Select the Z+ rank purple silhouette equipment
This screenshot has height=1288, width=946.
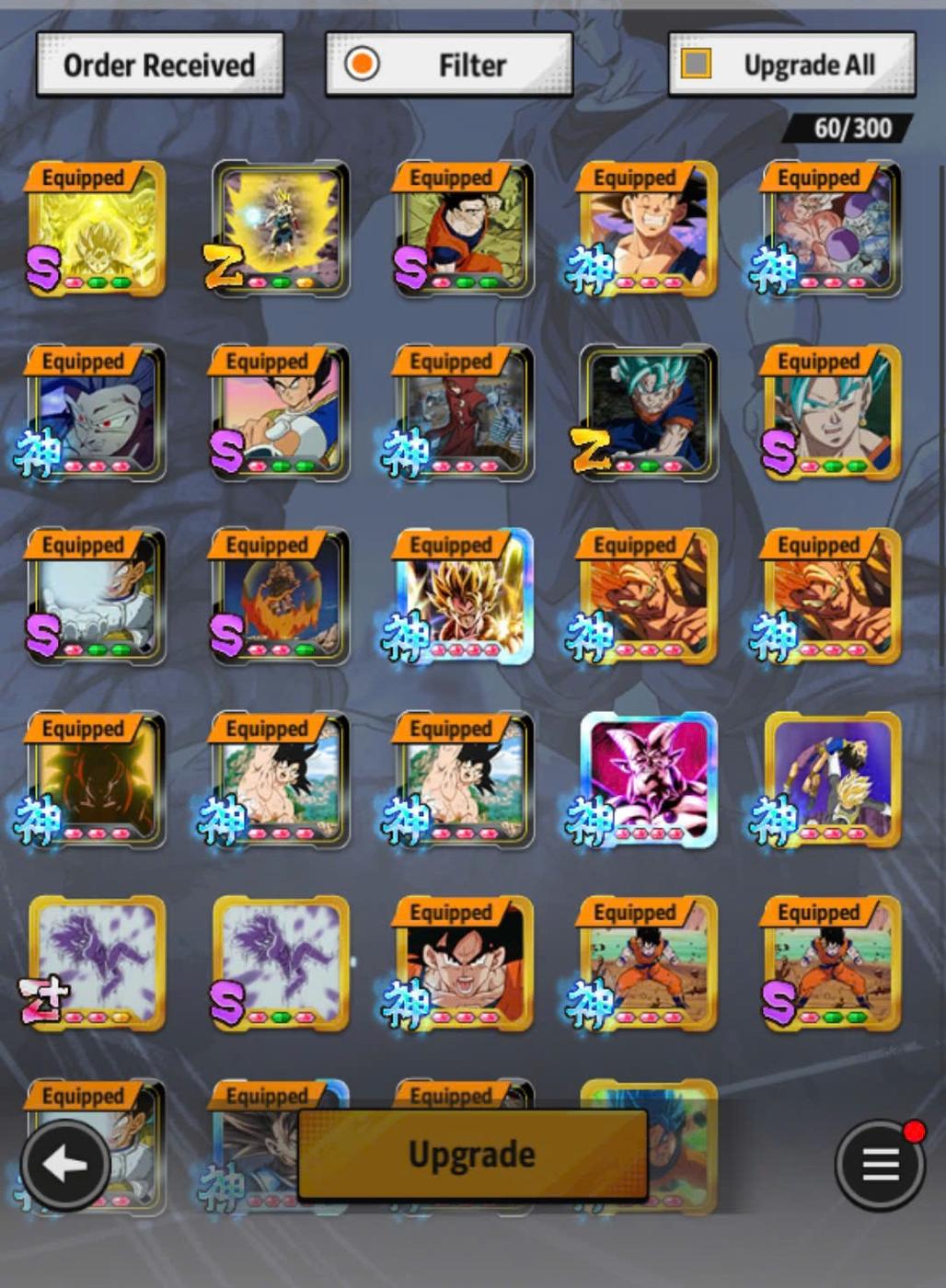coord(97,963)
